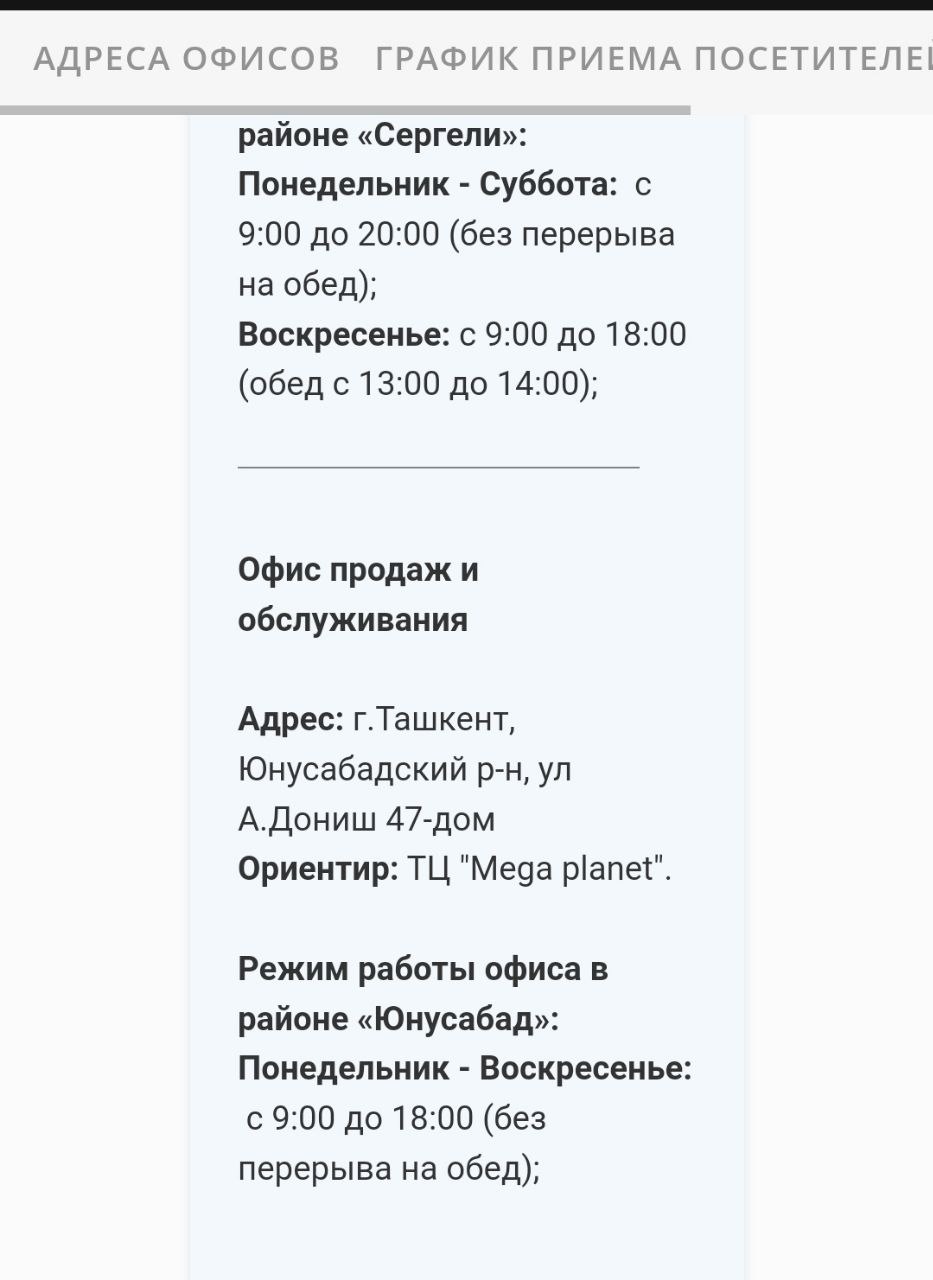
Task: Switch to the Адреса офисов tab
Action: pyautogui.click(x=187, y=59)
